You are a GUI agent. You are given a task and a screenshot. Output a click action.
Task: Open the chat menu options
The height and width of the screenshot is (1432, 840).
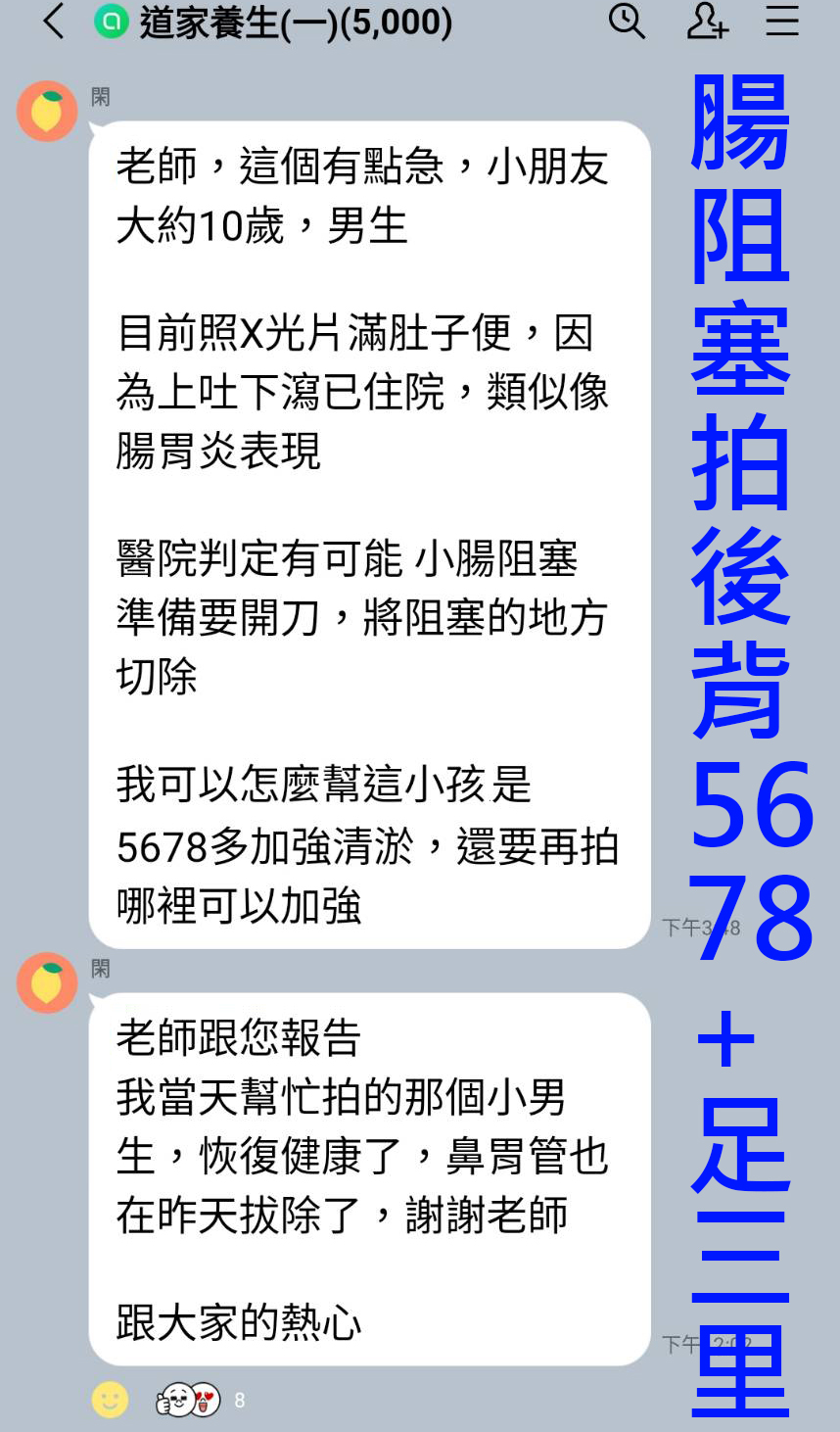coord(782,22)
